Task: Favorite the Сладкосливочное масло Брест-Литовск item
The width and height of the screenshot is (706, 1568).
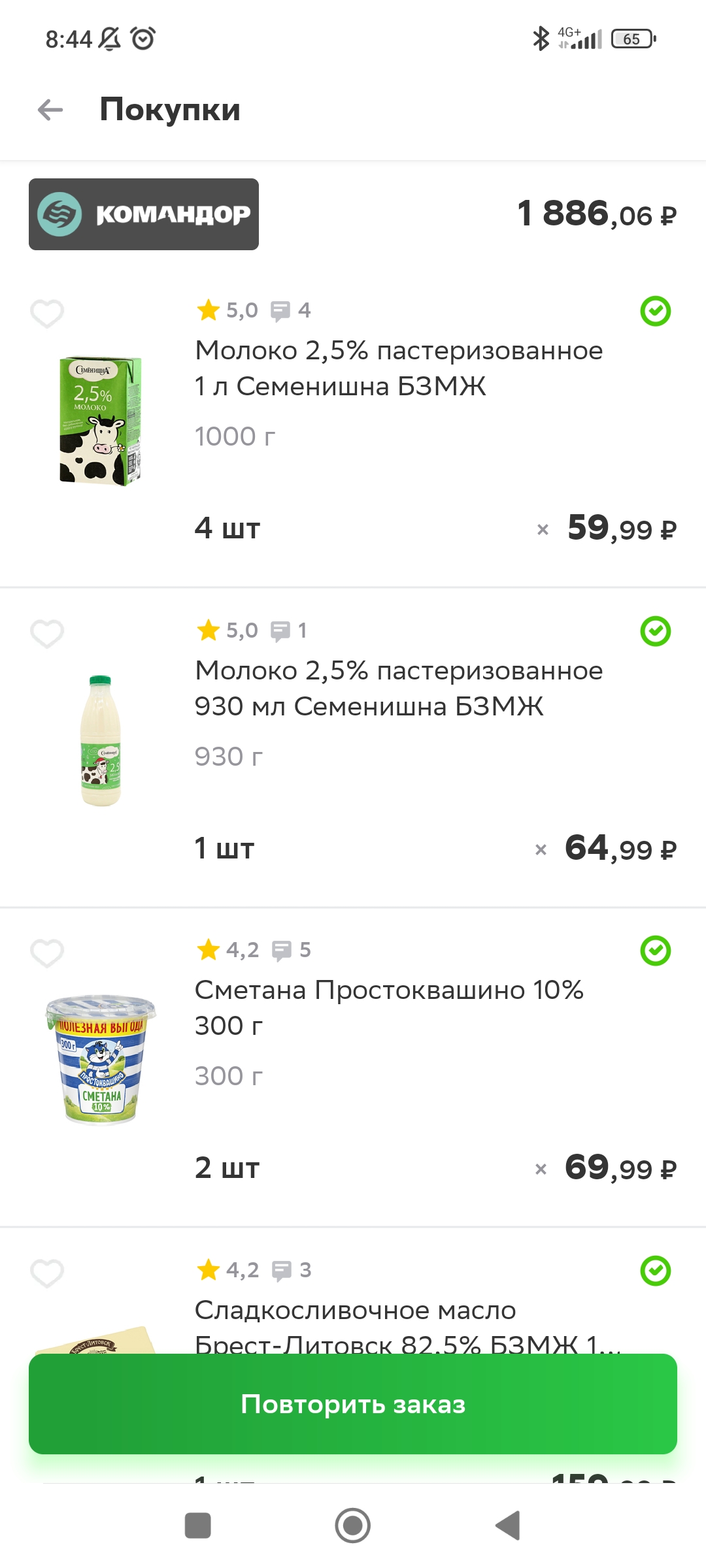Action: click(x=47, y=1273)
